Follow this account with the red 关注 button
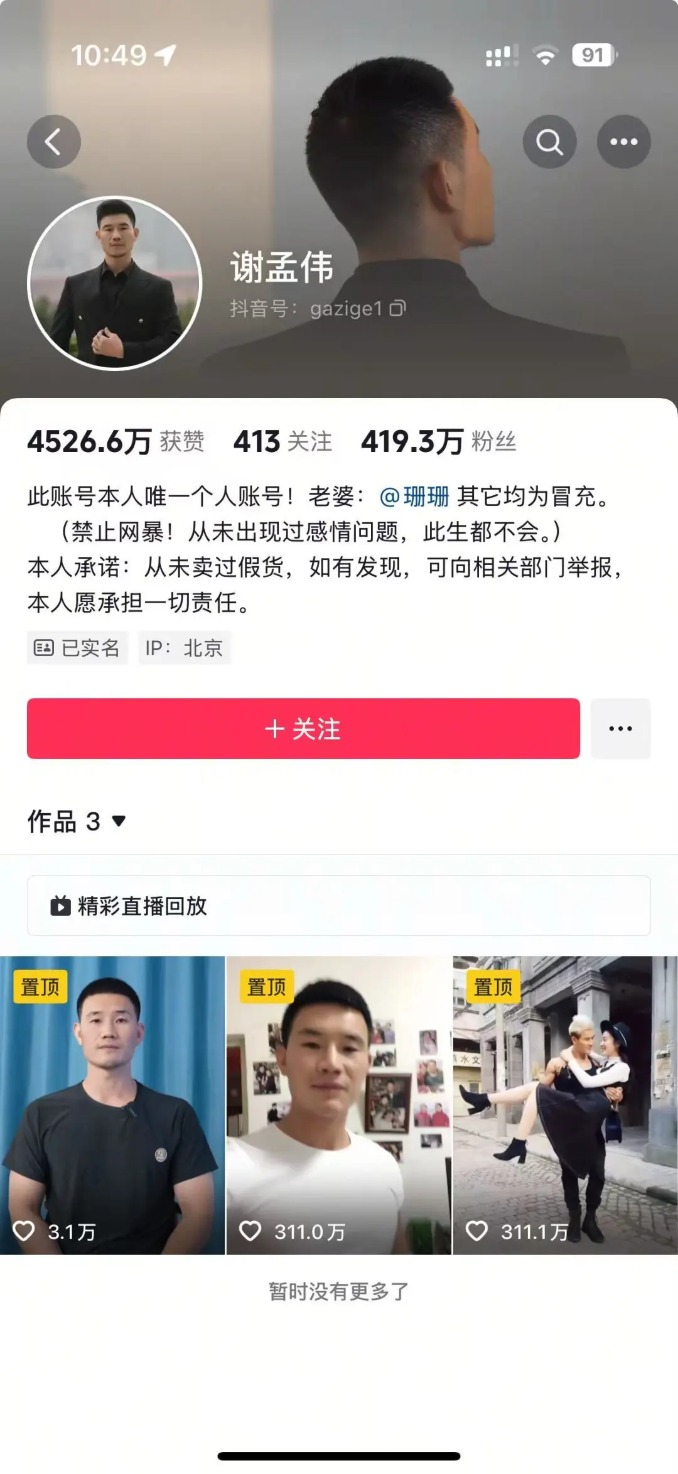 coord(303,729)
